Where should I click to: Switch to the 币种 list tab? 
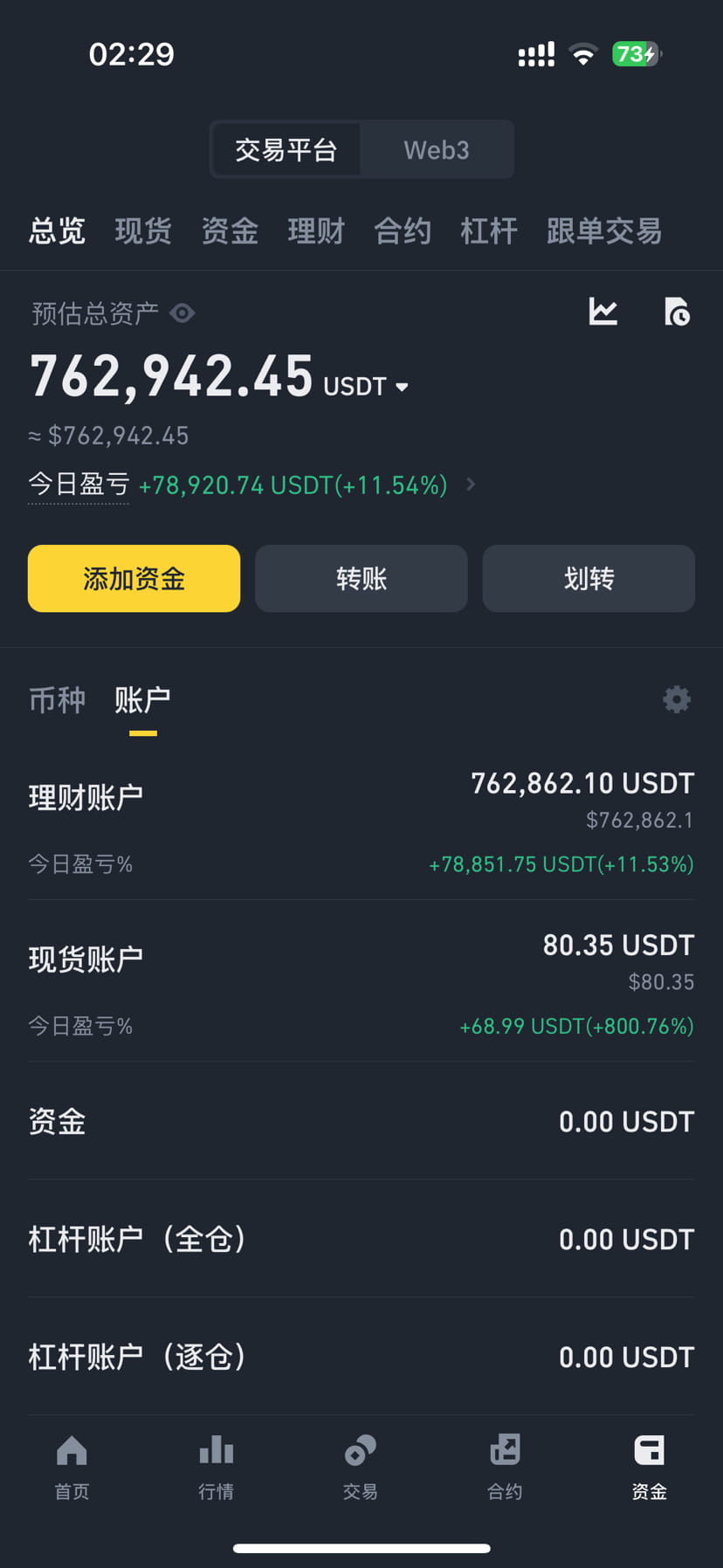57,700
